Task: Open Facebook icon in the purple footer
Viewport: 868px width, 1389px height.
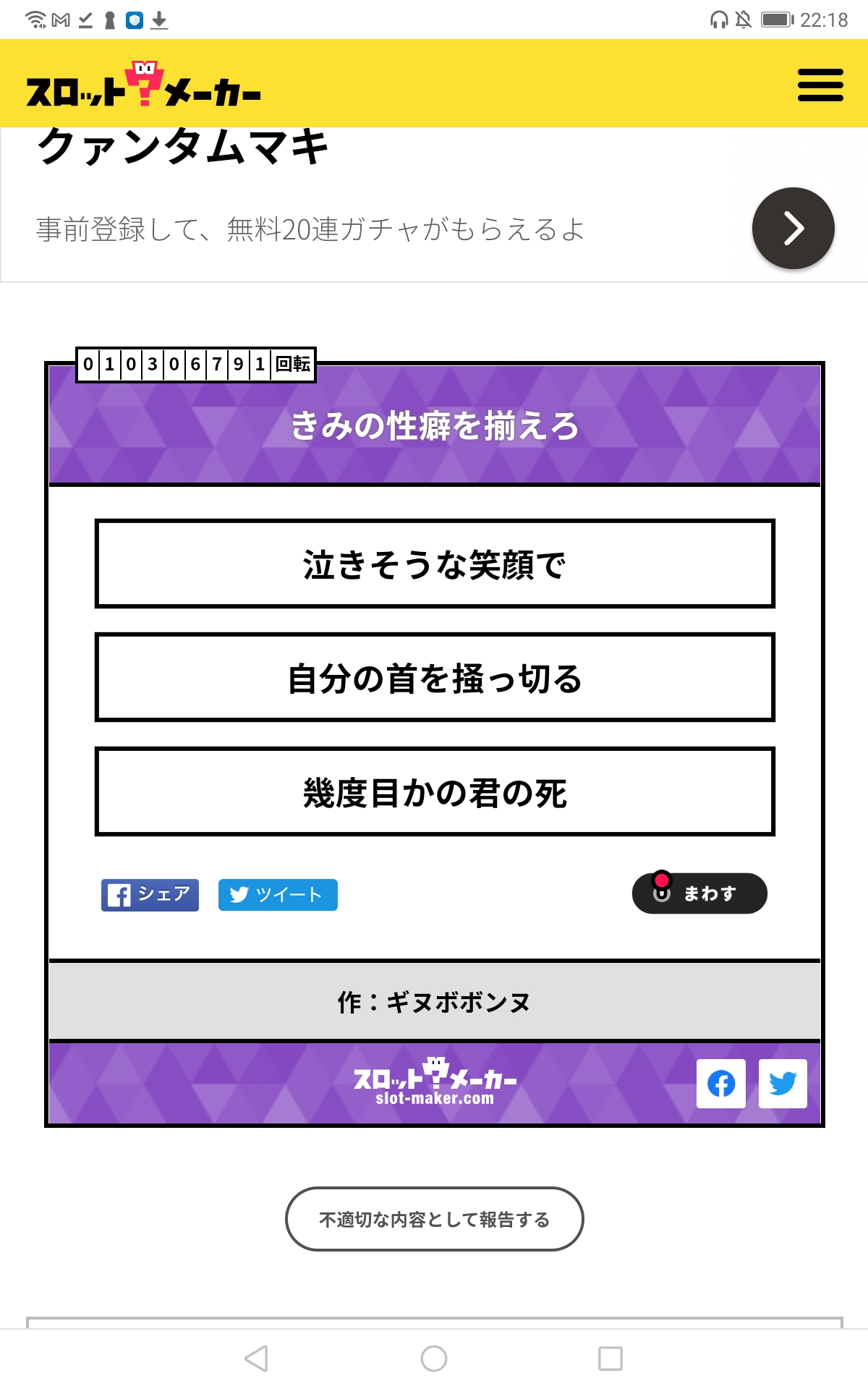Action: [720, 1084]
